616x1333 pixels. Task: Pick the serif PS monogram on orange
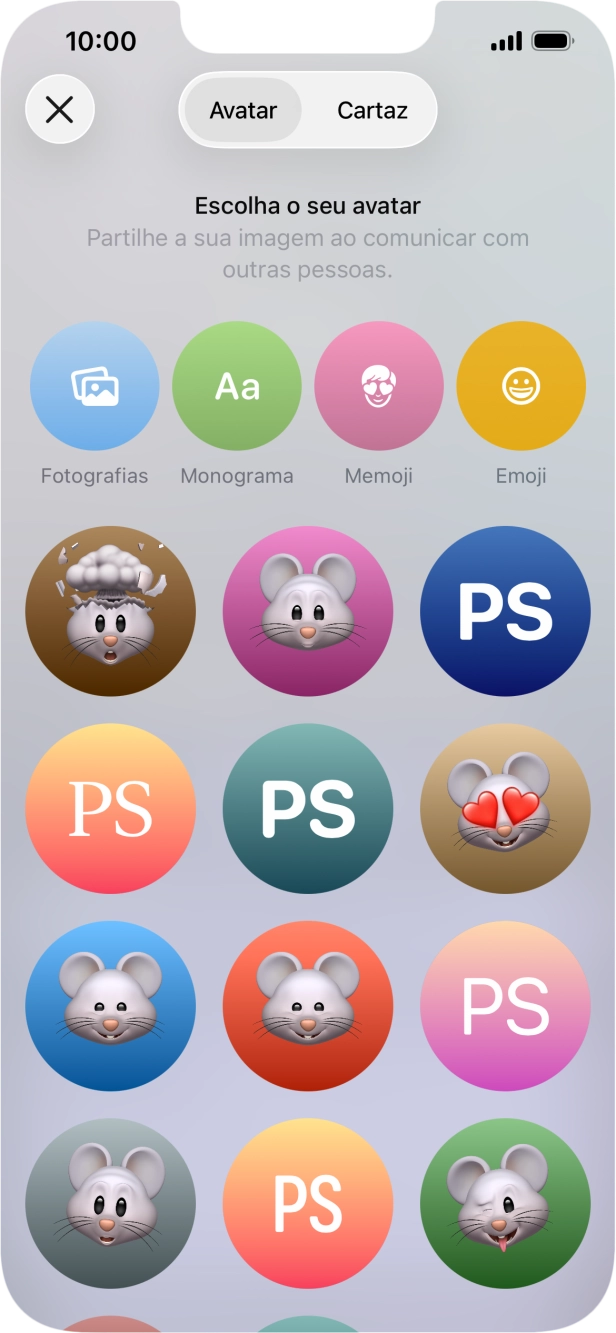[x=110, y=808]
